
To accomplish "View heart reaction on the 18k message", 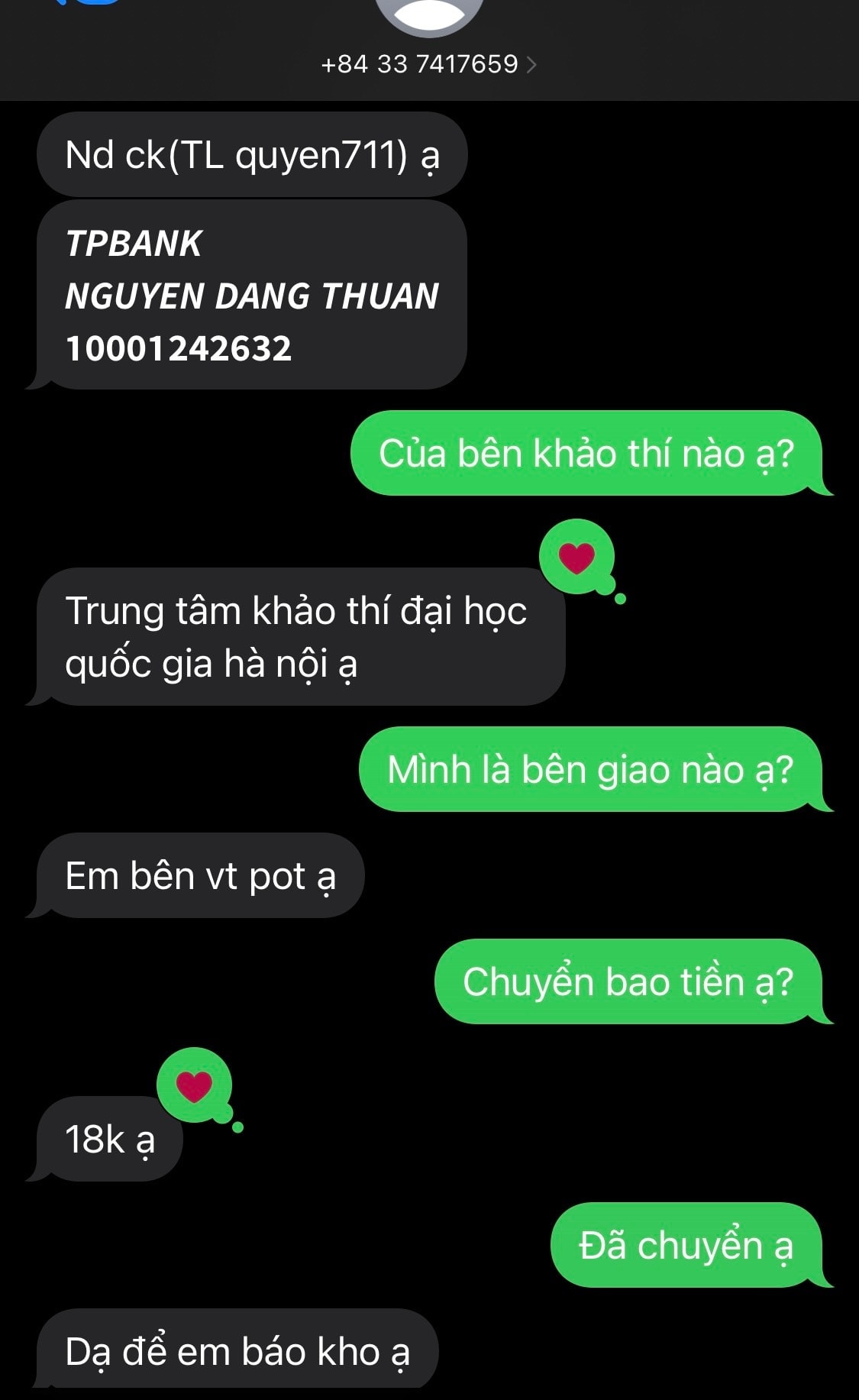I will click(194, 1085).
